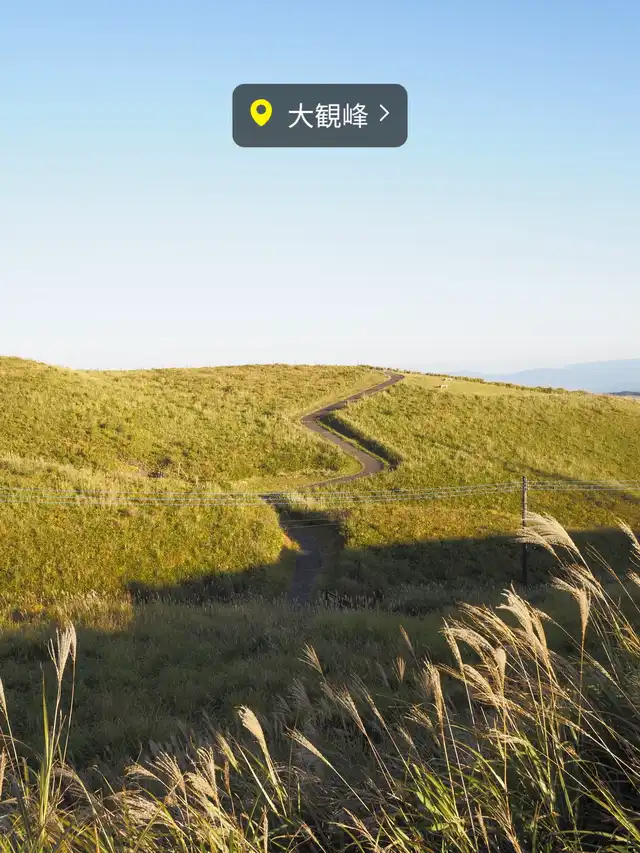Open the 大観峰 location tag

tap(319, 115)
